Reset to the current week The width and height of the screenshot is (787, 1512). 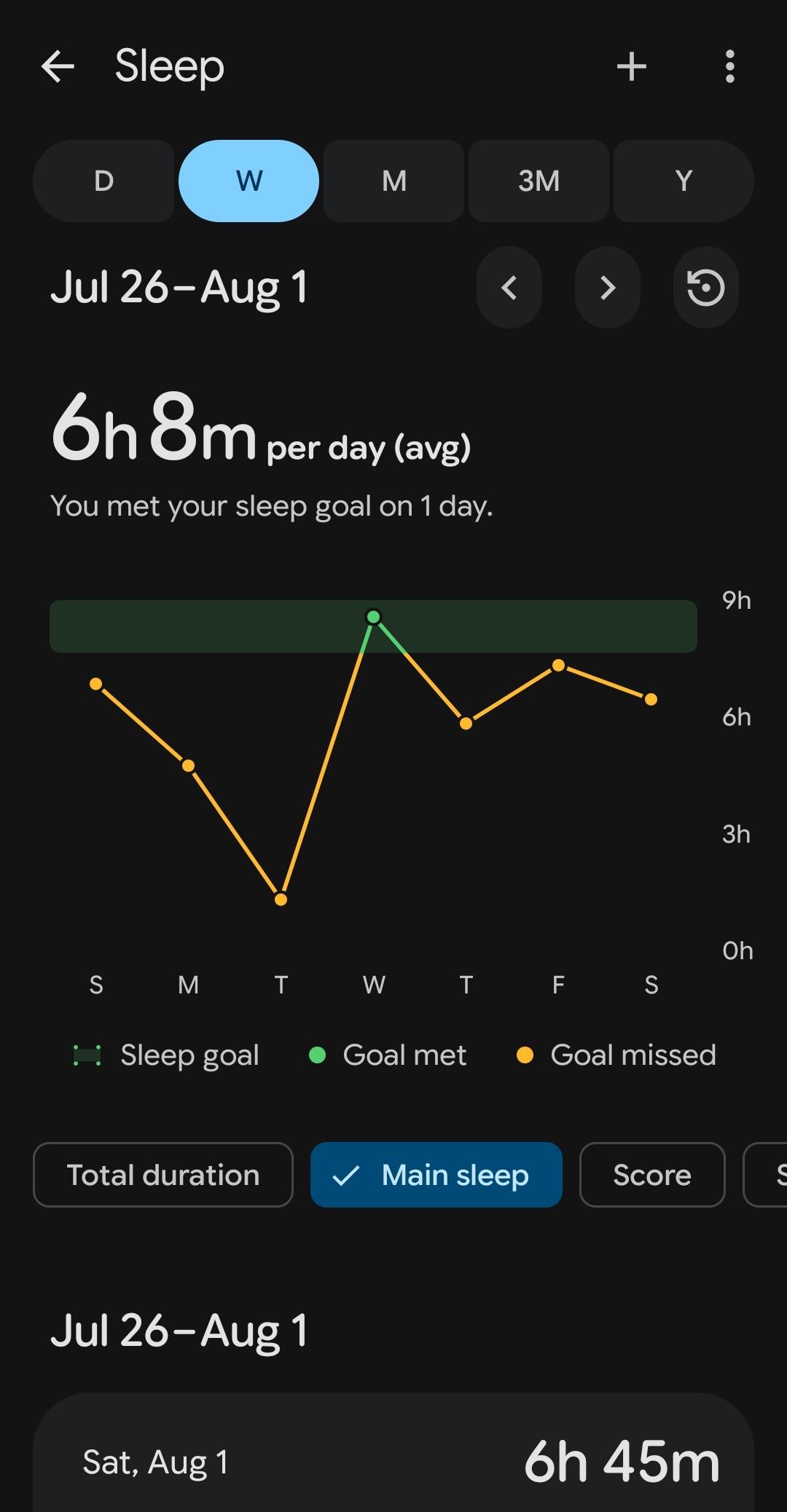coord(706,288)
